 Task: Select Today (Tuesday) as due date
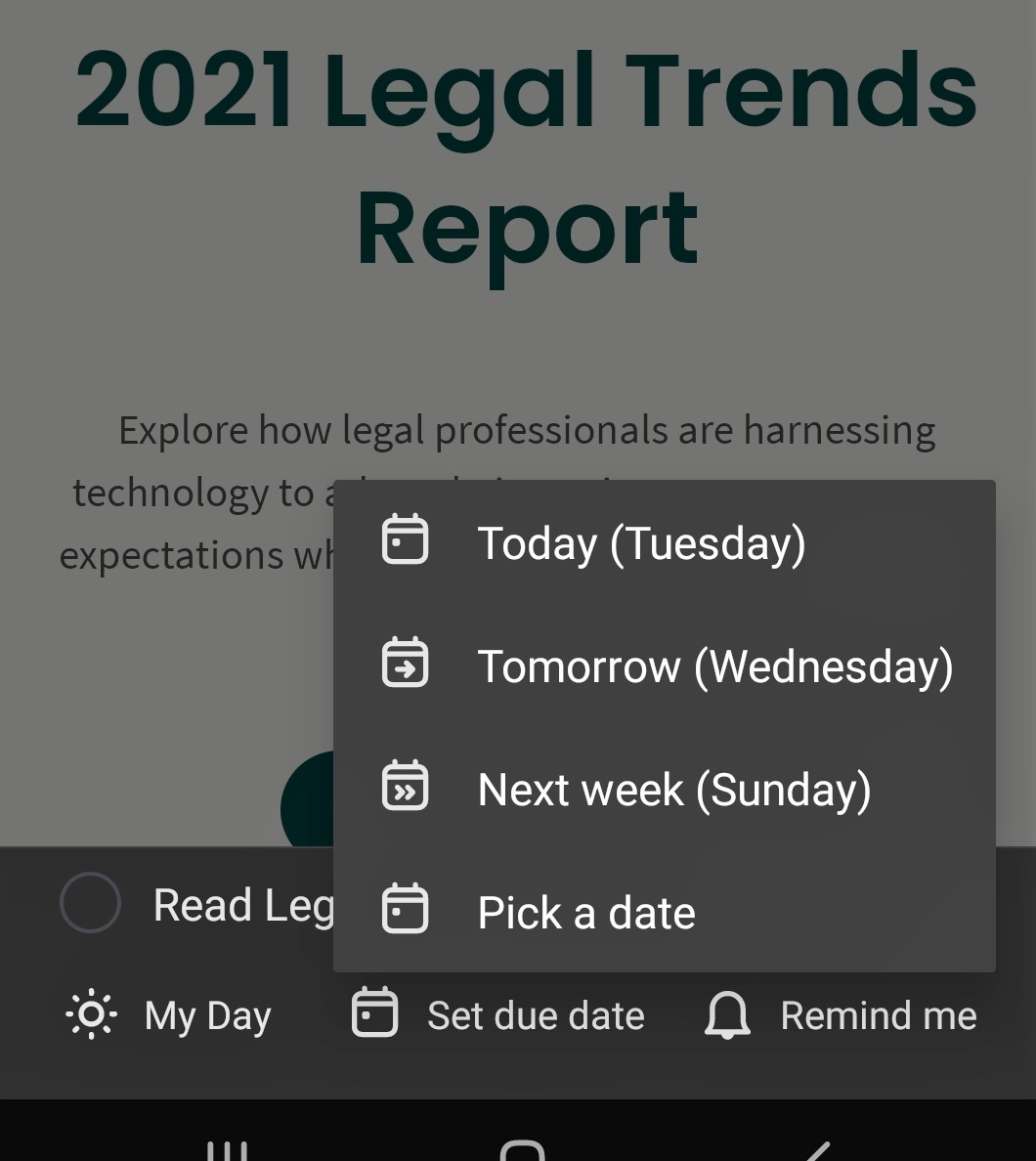click(x=641, y=543)
